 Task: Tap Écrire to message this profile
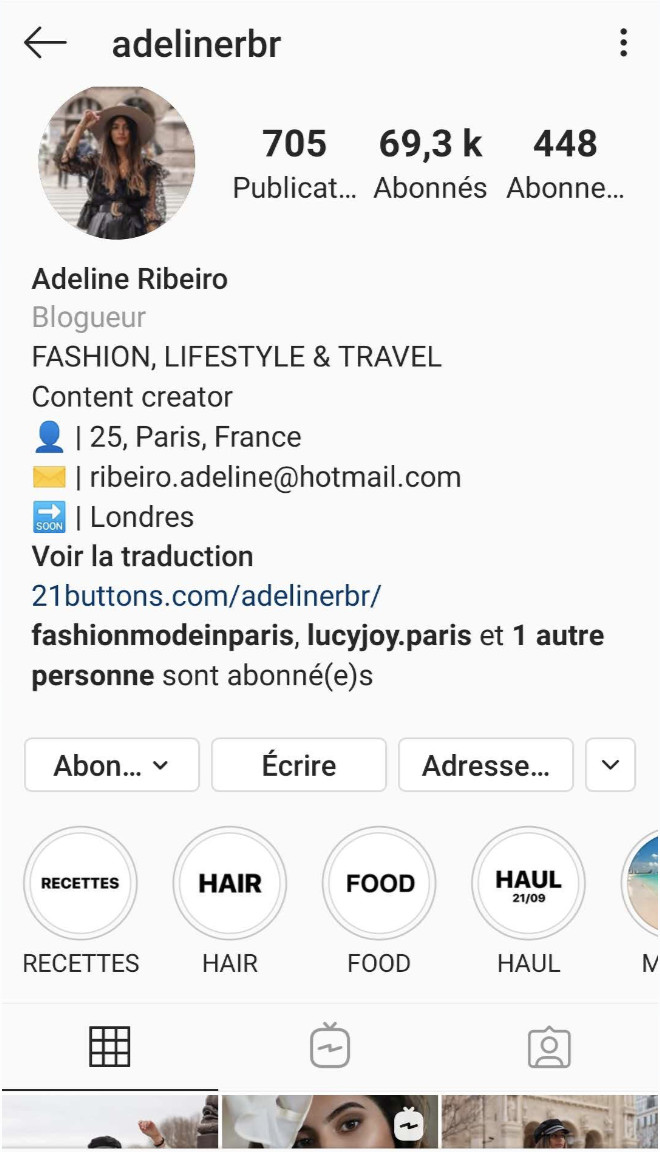click(299, 765)
